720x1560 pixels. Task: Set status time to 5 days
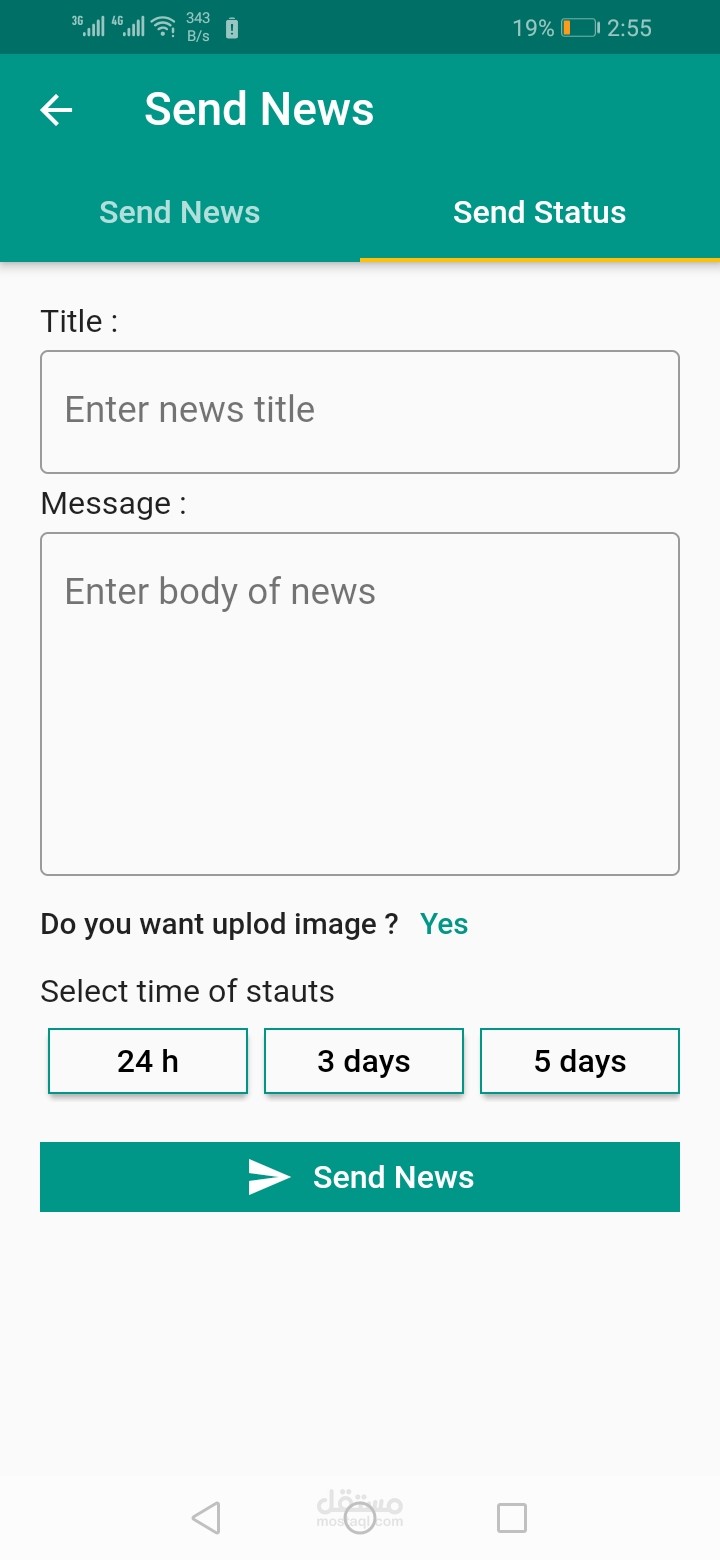[580, 1061]
